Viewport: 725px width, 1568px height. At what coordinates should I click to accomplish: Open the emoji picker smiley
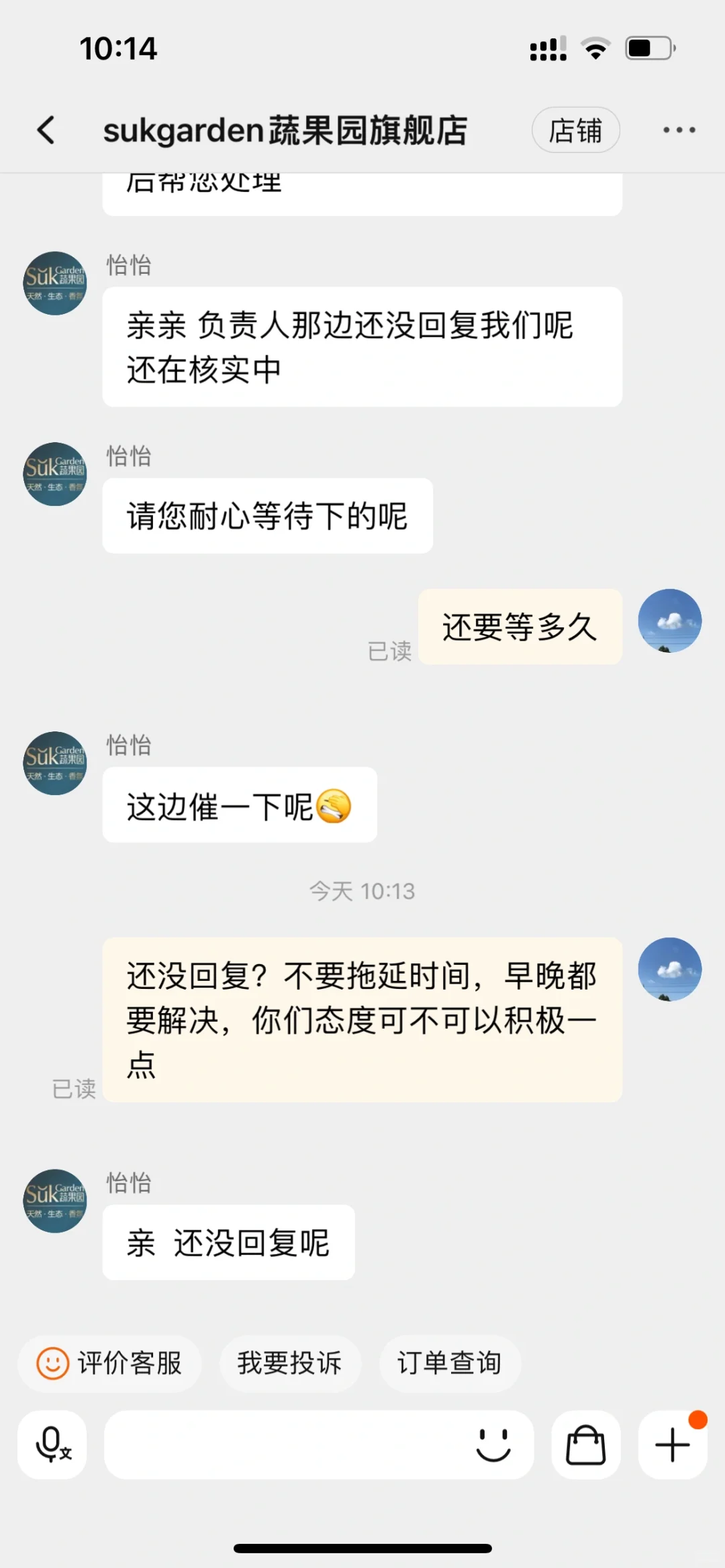tap(493, 1445)
